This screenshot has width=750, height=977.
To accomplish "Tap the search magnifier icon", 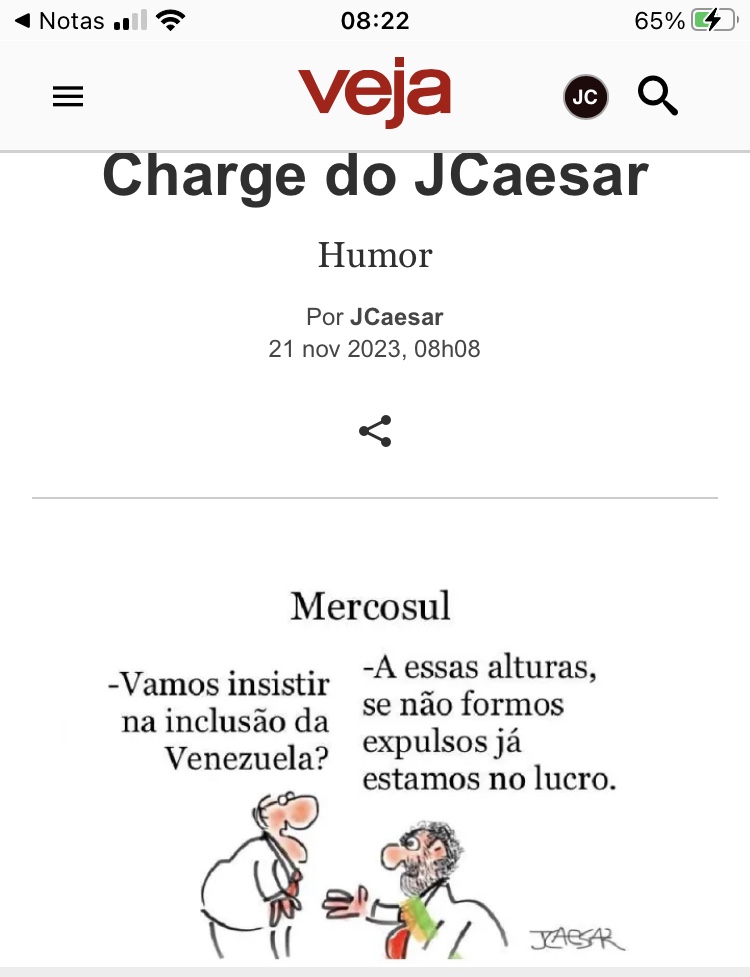I will pos(658,97).
